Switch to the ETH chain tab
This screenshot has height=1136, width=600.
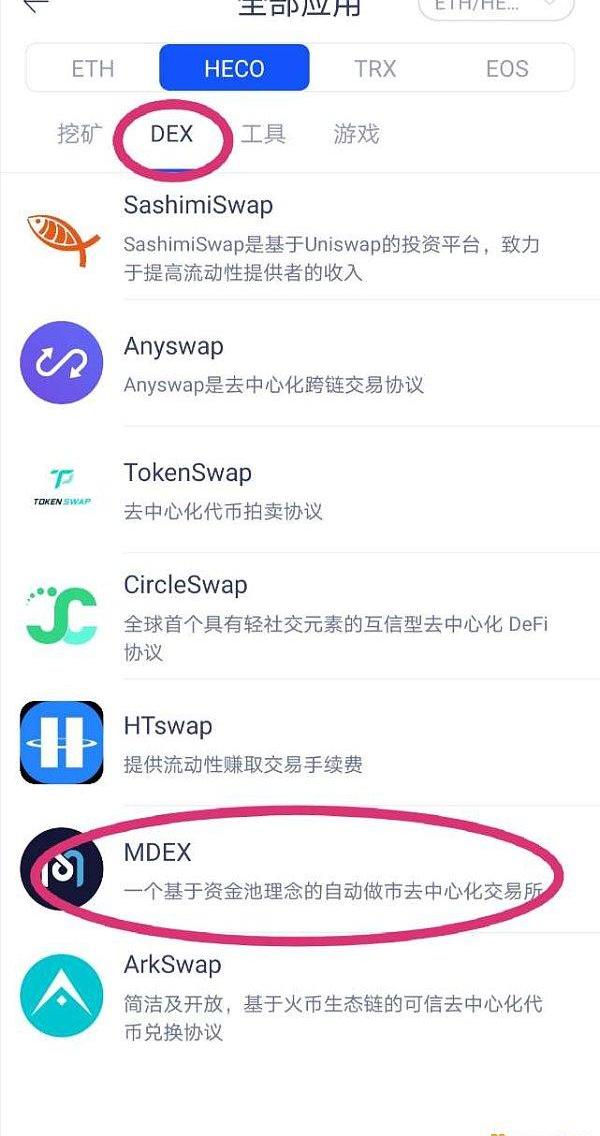[93, 68]
